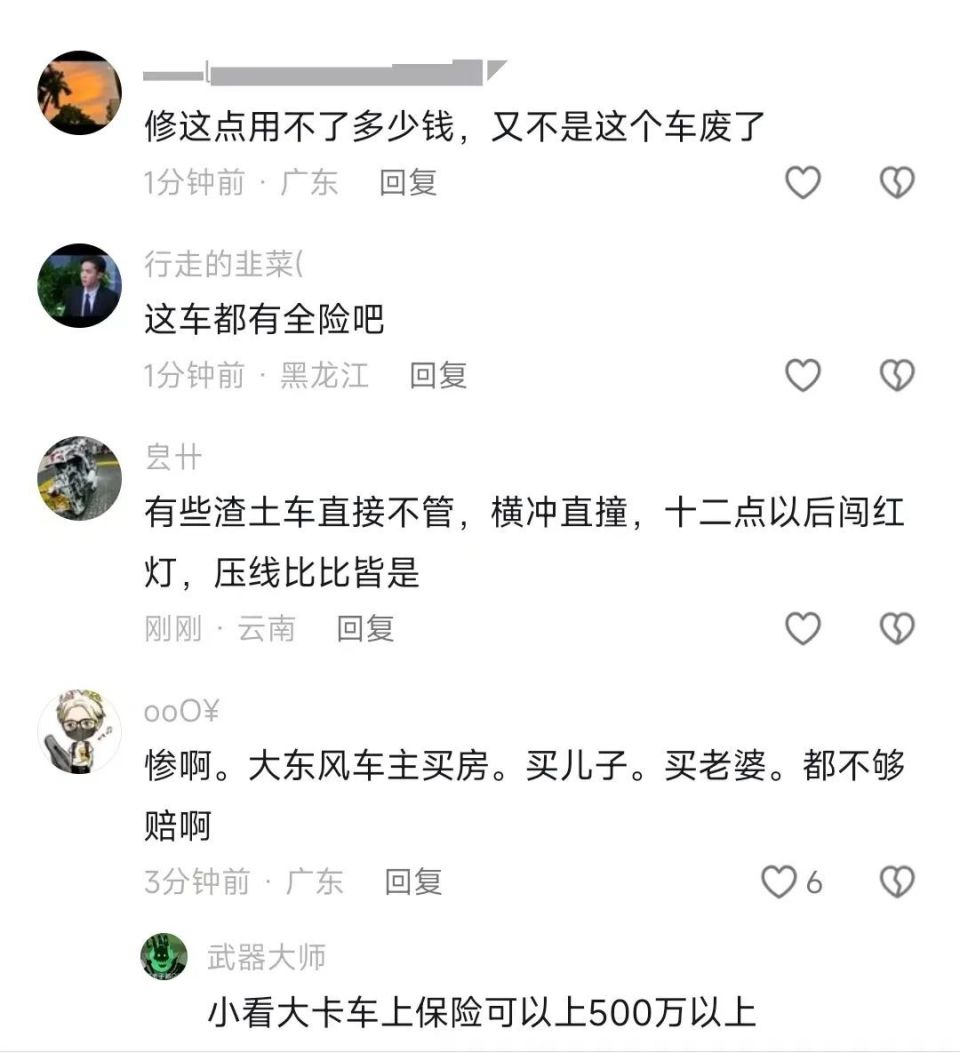Like the comment about 修这点用不了多少钱
The width and height of the screenshot is (960, 1053).
point(803,183)
